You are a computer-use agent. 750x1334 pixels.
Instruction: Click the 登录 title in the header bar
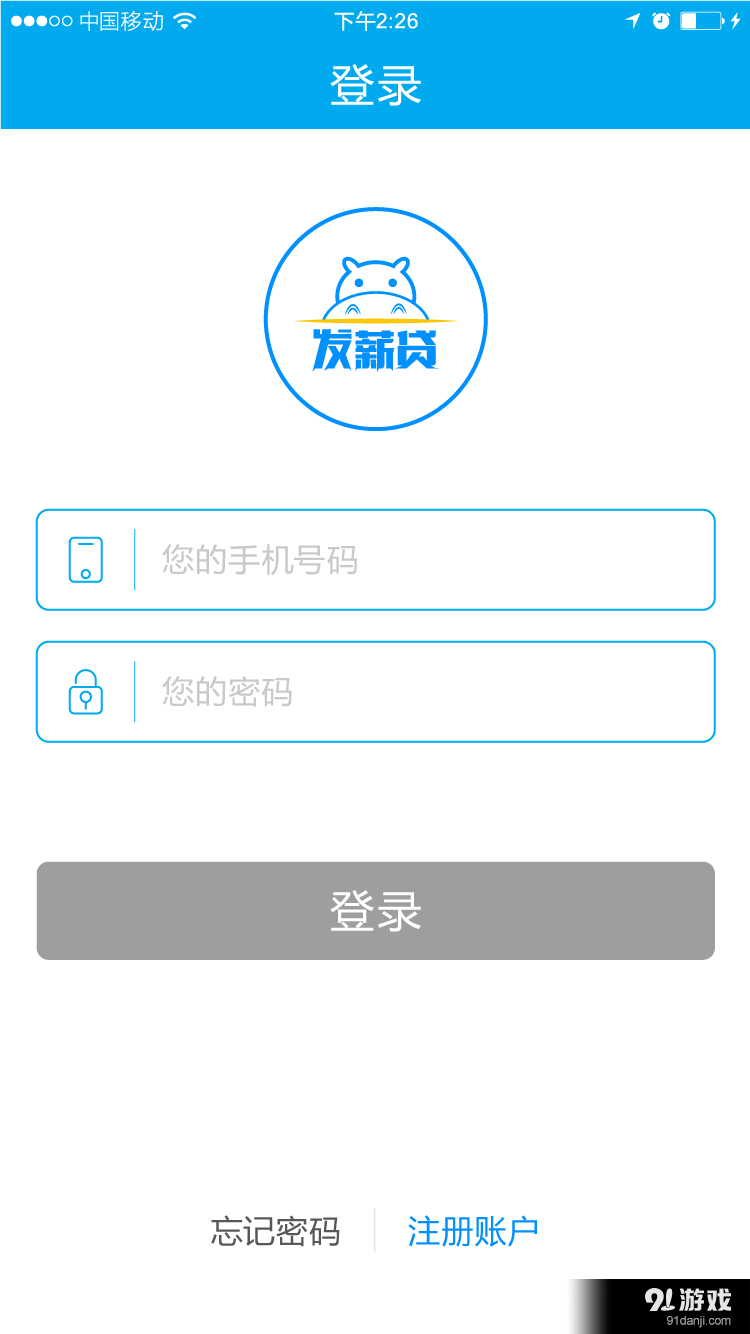pos(375,85)
